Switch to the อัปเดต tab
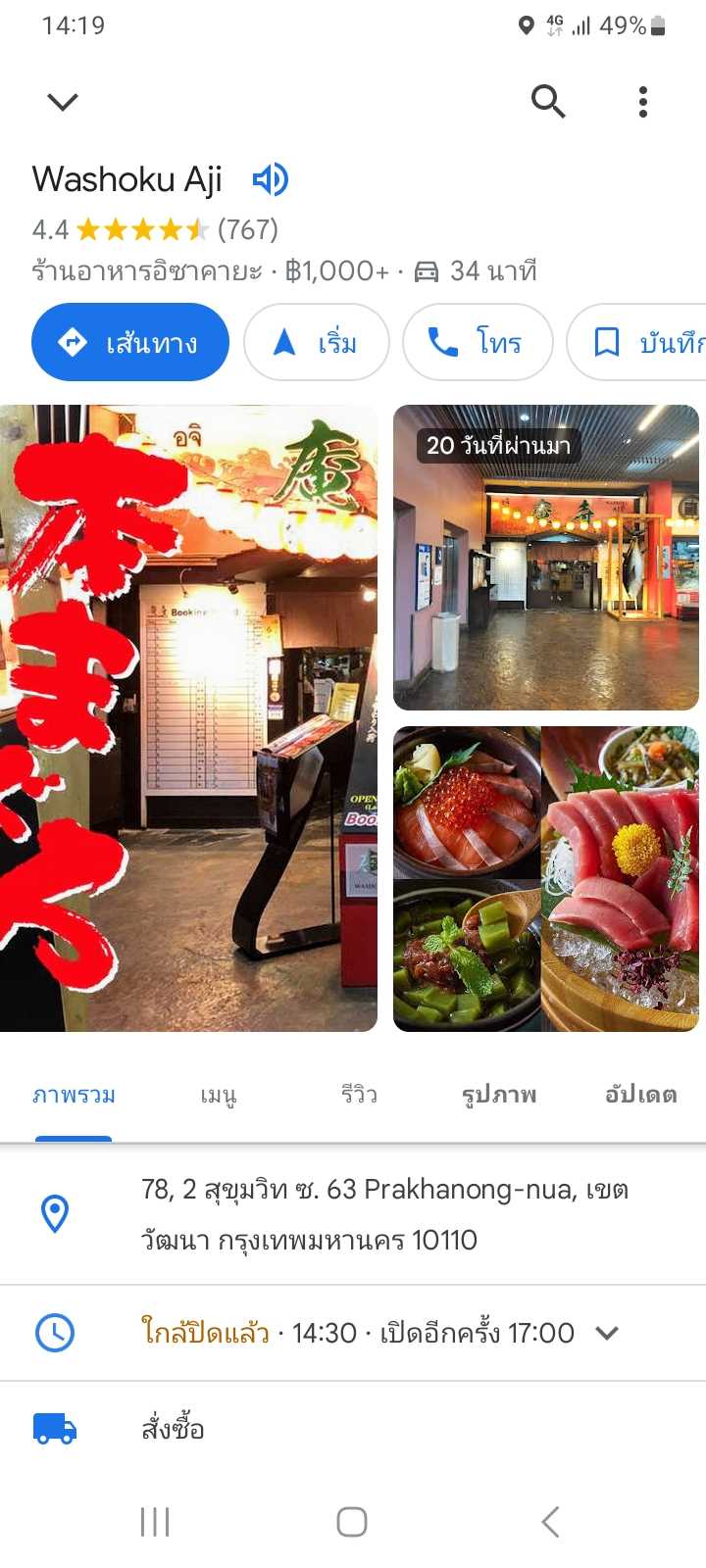Image resolution: width=706 pixels, height=1568 pixels. [x=641, y=1095]
